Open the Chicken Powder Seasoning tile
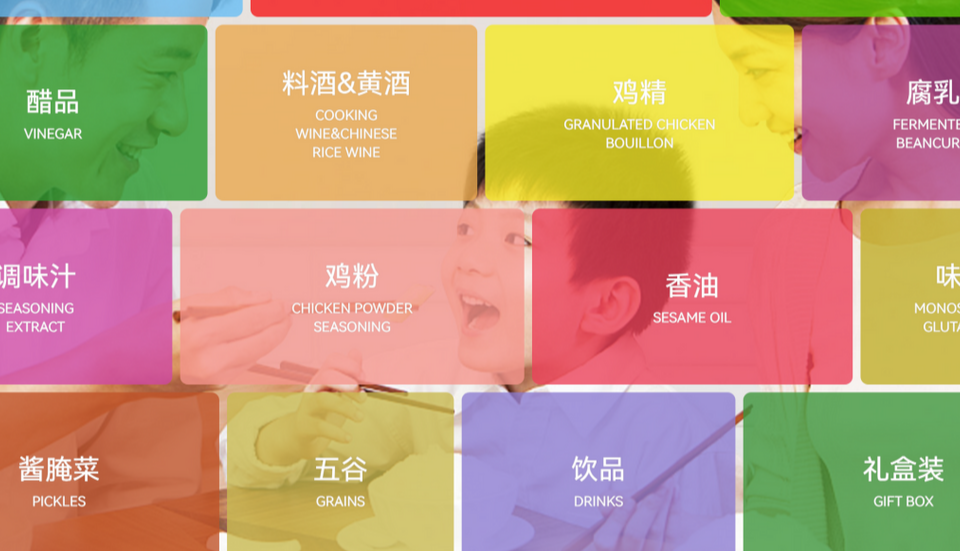This screenshot has height=551, width=960. (x=352, y=296)
